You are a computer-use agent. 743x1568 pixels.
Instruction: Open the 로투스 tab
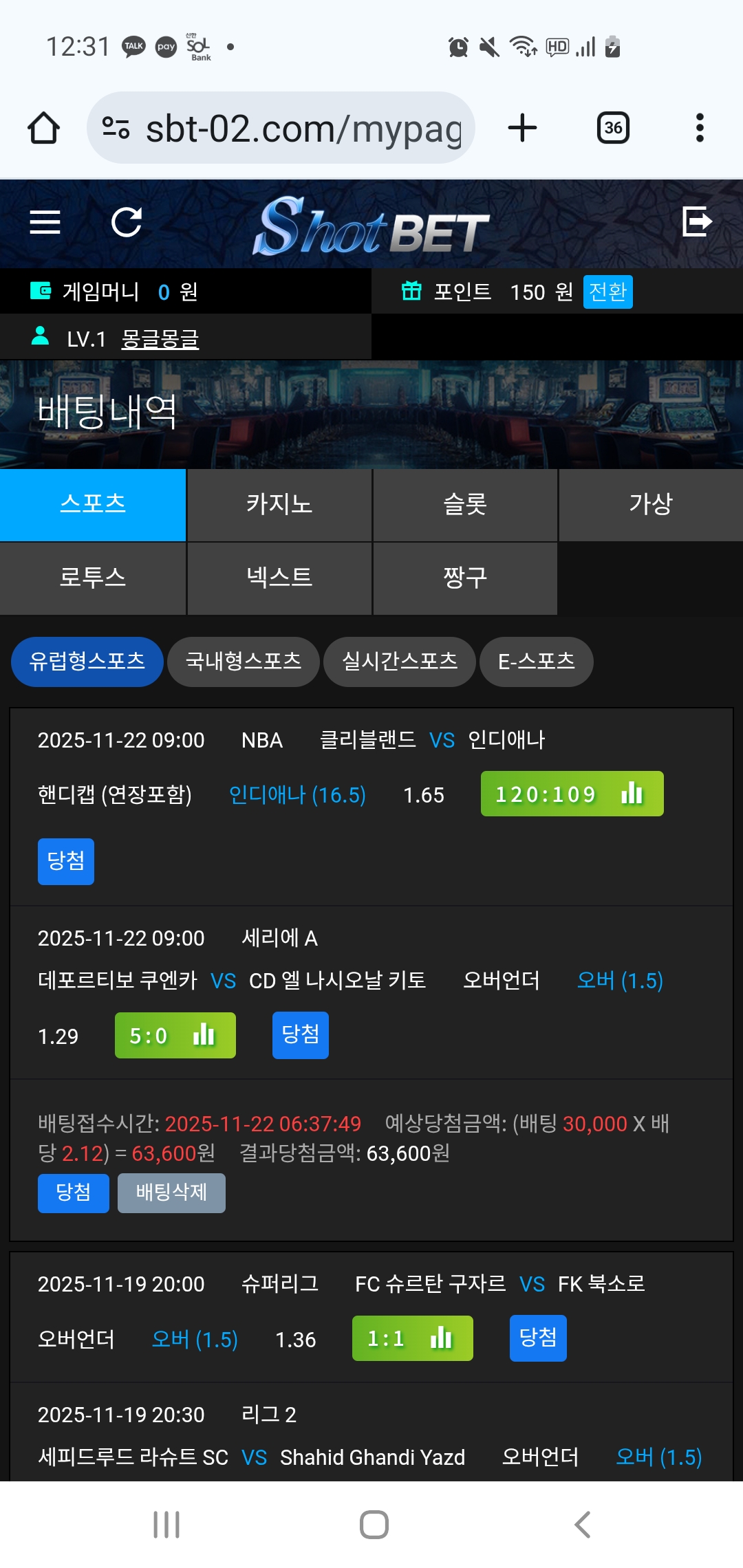tap(93, 578)
